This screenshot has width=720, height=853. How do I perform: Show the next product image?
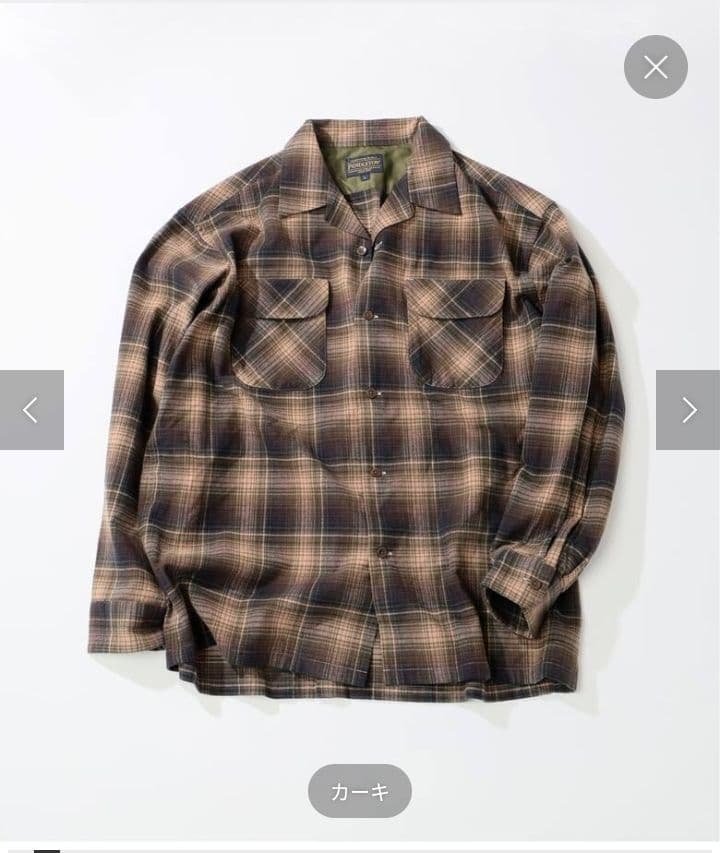click(688, 410)
